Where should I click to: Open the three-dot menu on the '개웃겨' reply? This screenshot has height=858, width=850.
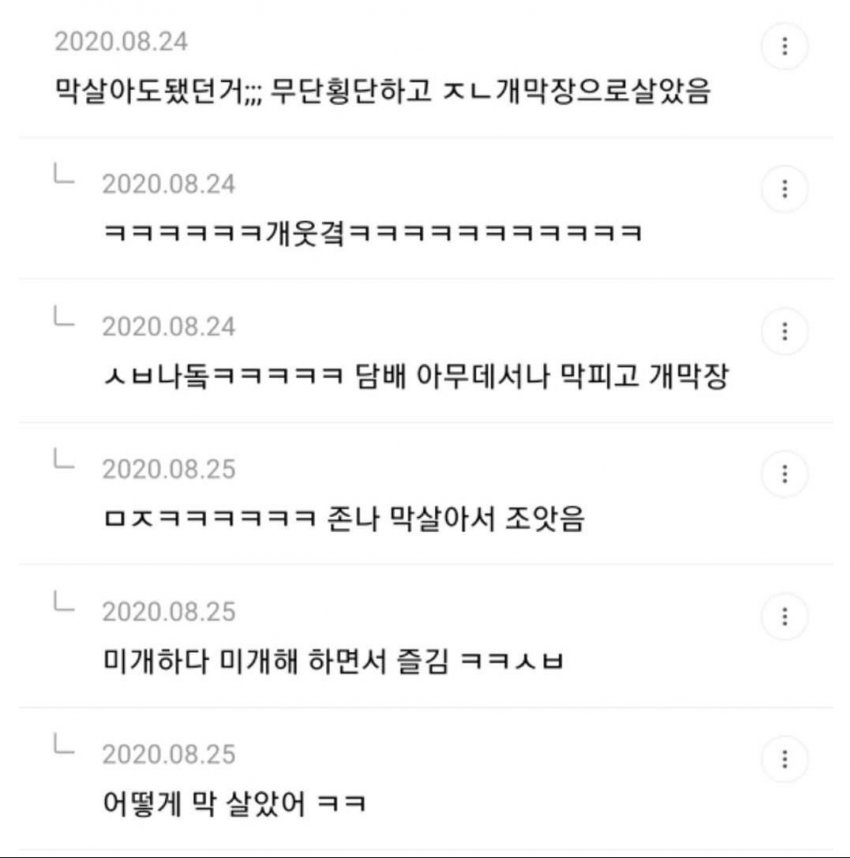(x=785, y=188)
